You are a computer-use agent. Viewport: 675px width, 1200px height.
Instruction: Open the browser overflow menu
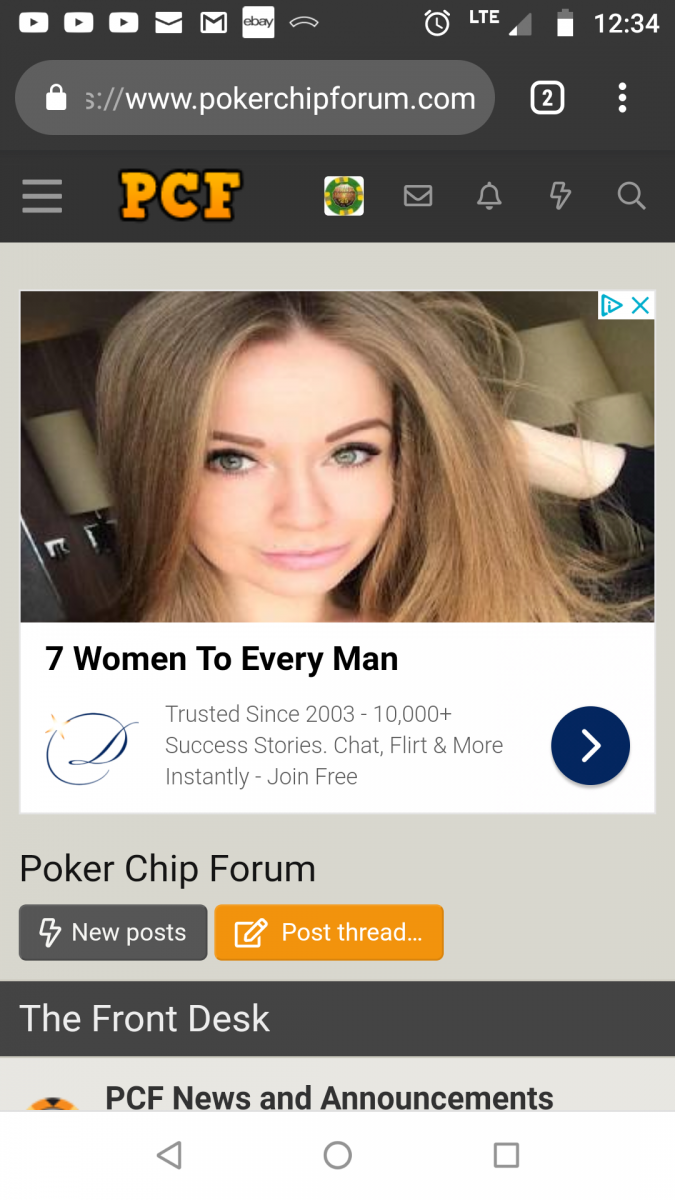(x=622, y=98)
